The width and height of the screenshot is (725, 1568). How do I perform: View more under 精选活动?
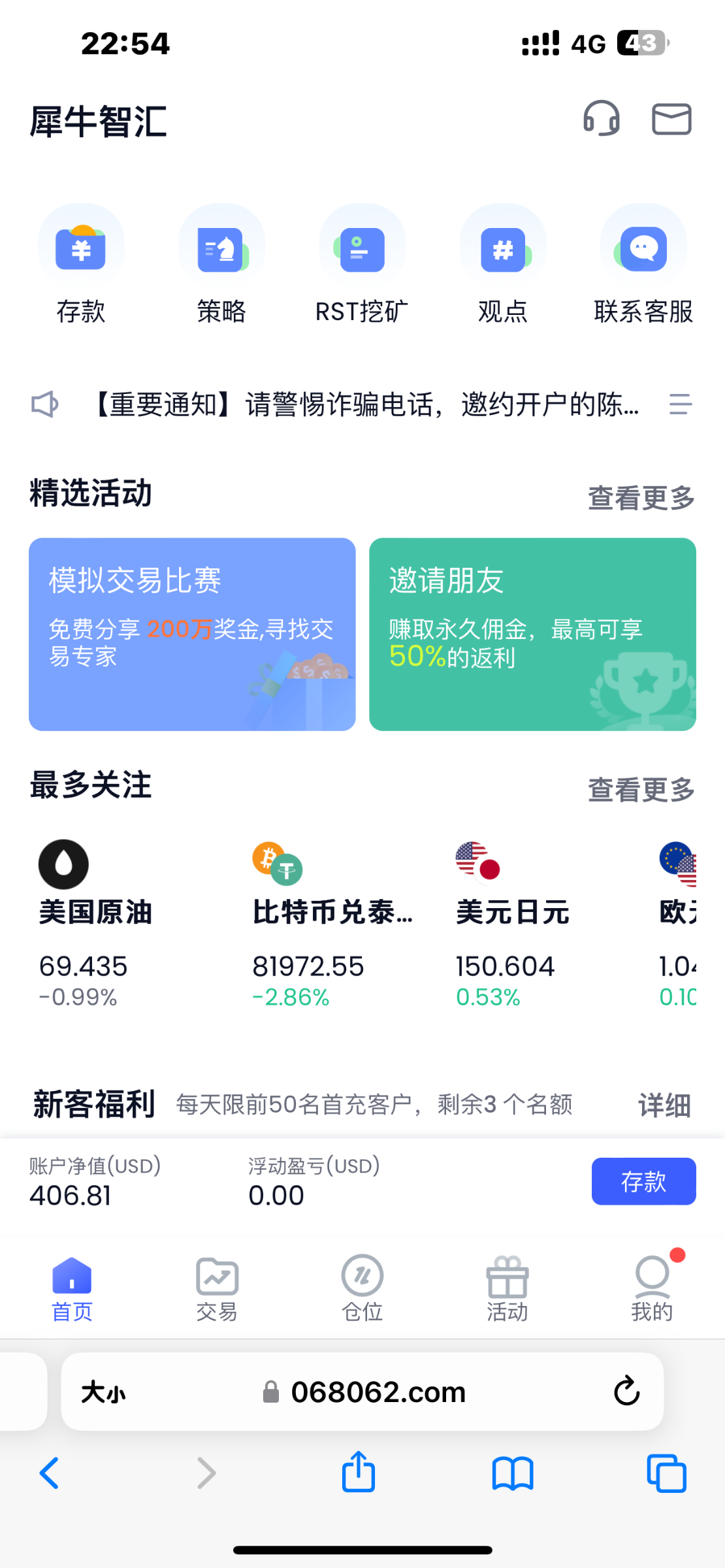click(x=641, y=497)
